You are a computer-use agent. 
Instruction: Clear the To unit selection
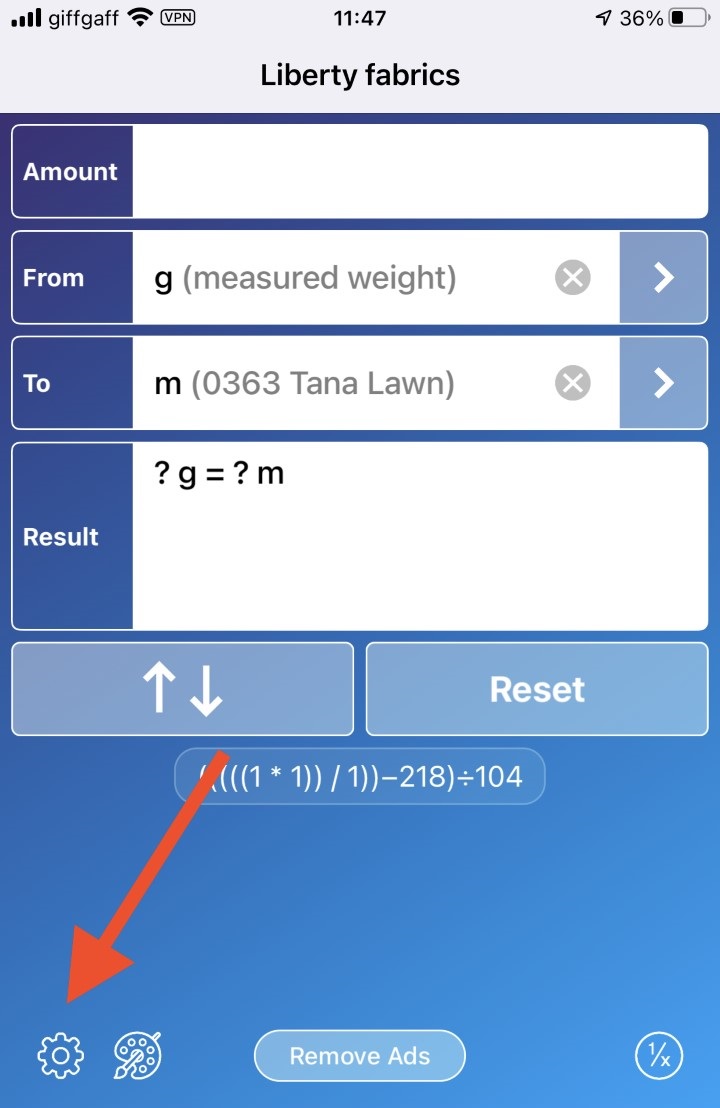click(573, 383)
